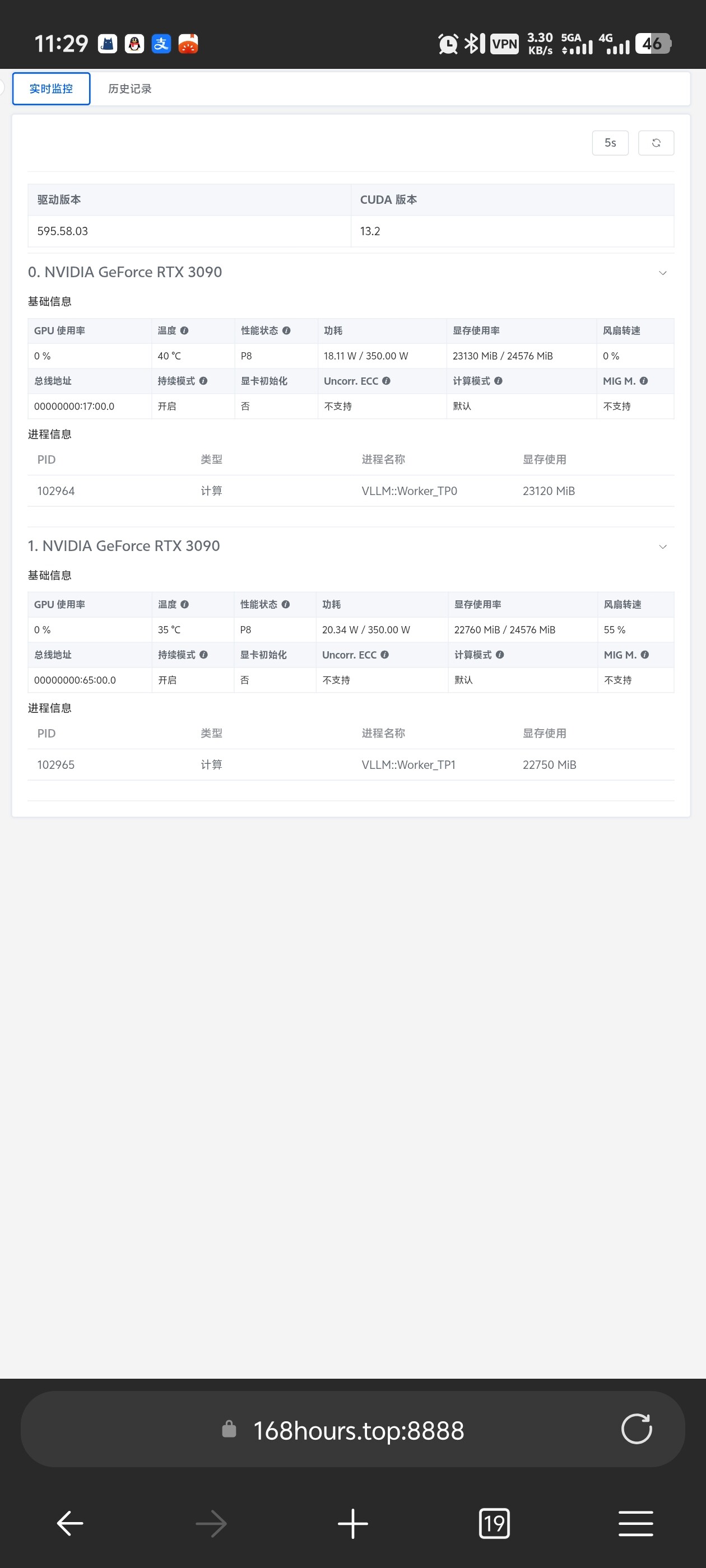Image resolution: width=706 pixels, height=1568 pixels.
Task: View the 19 open tabs
Action: point(494,1524)
